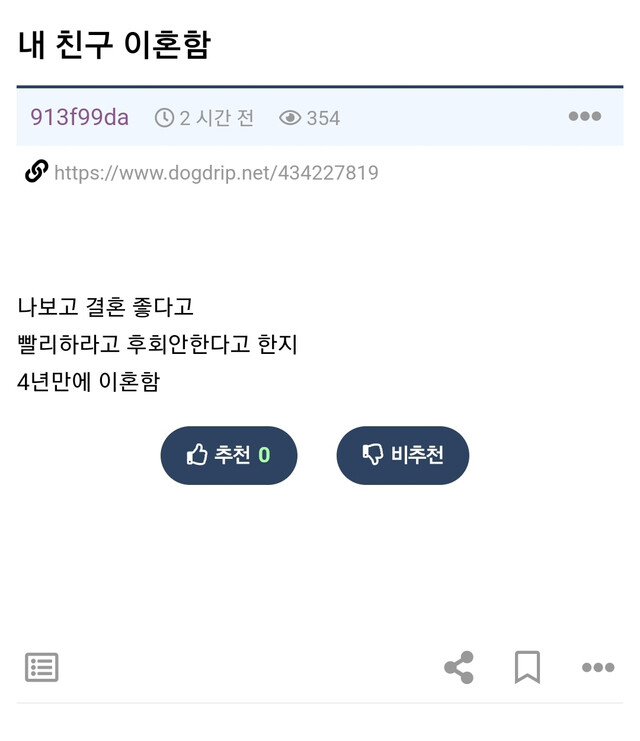Open the dogdrip.net post link

216,173
